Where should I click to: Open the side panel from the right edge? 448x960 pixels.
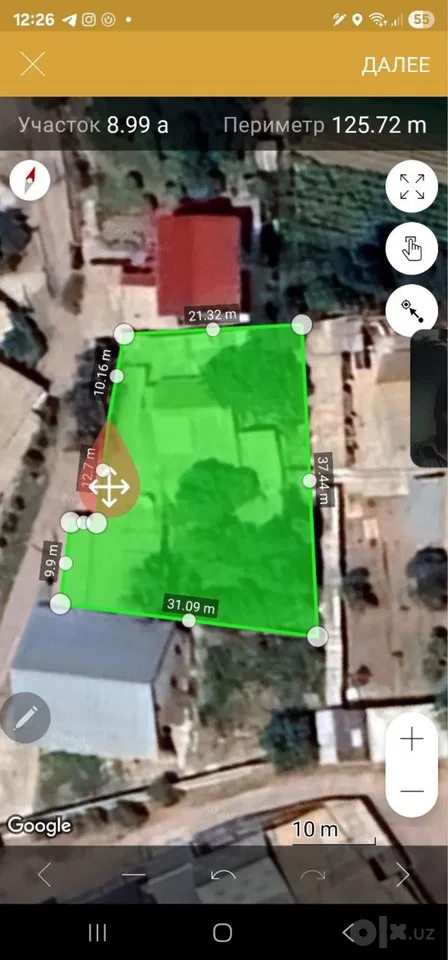tap(429, 398)
